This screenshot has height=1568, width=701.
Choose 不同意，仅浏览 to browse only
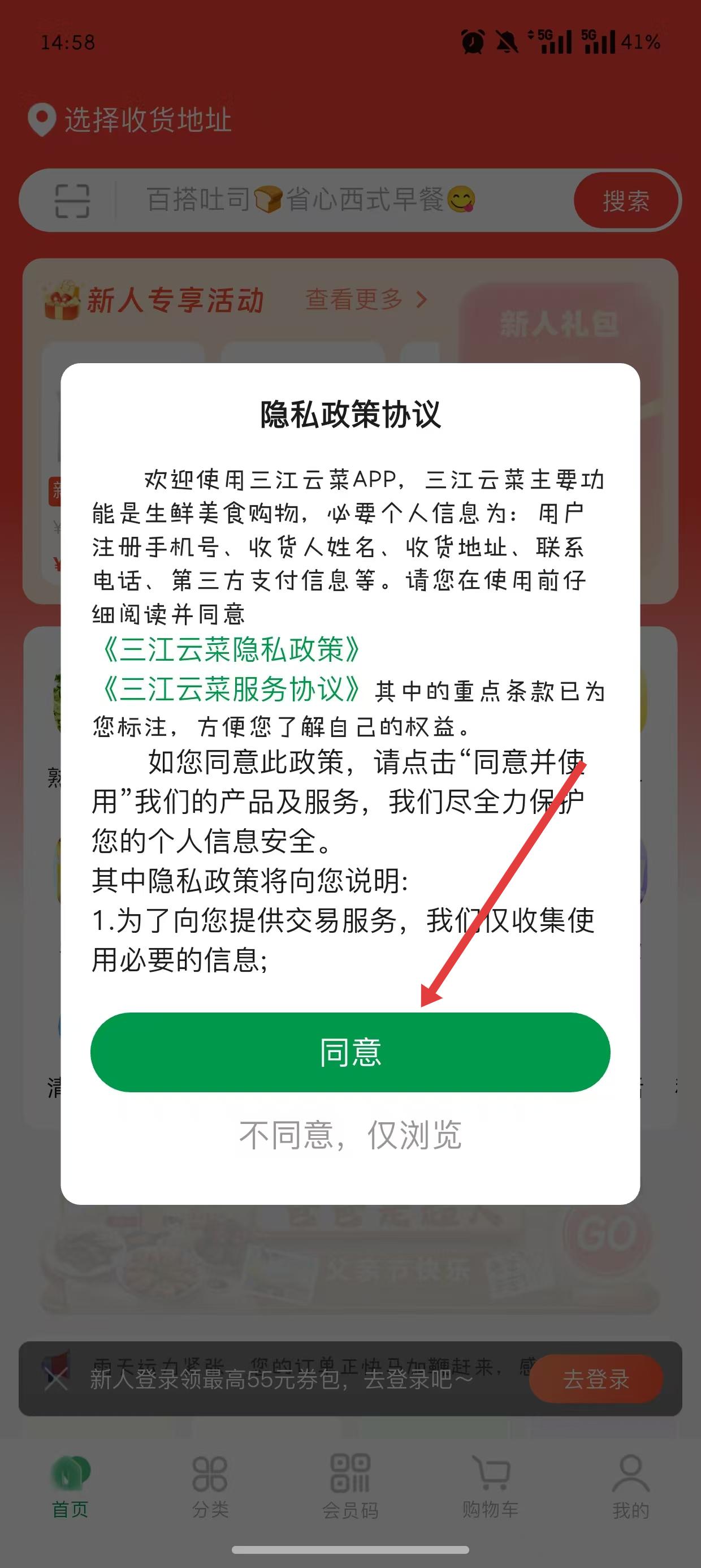point(350,1135)
